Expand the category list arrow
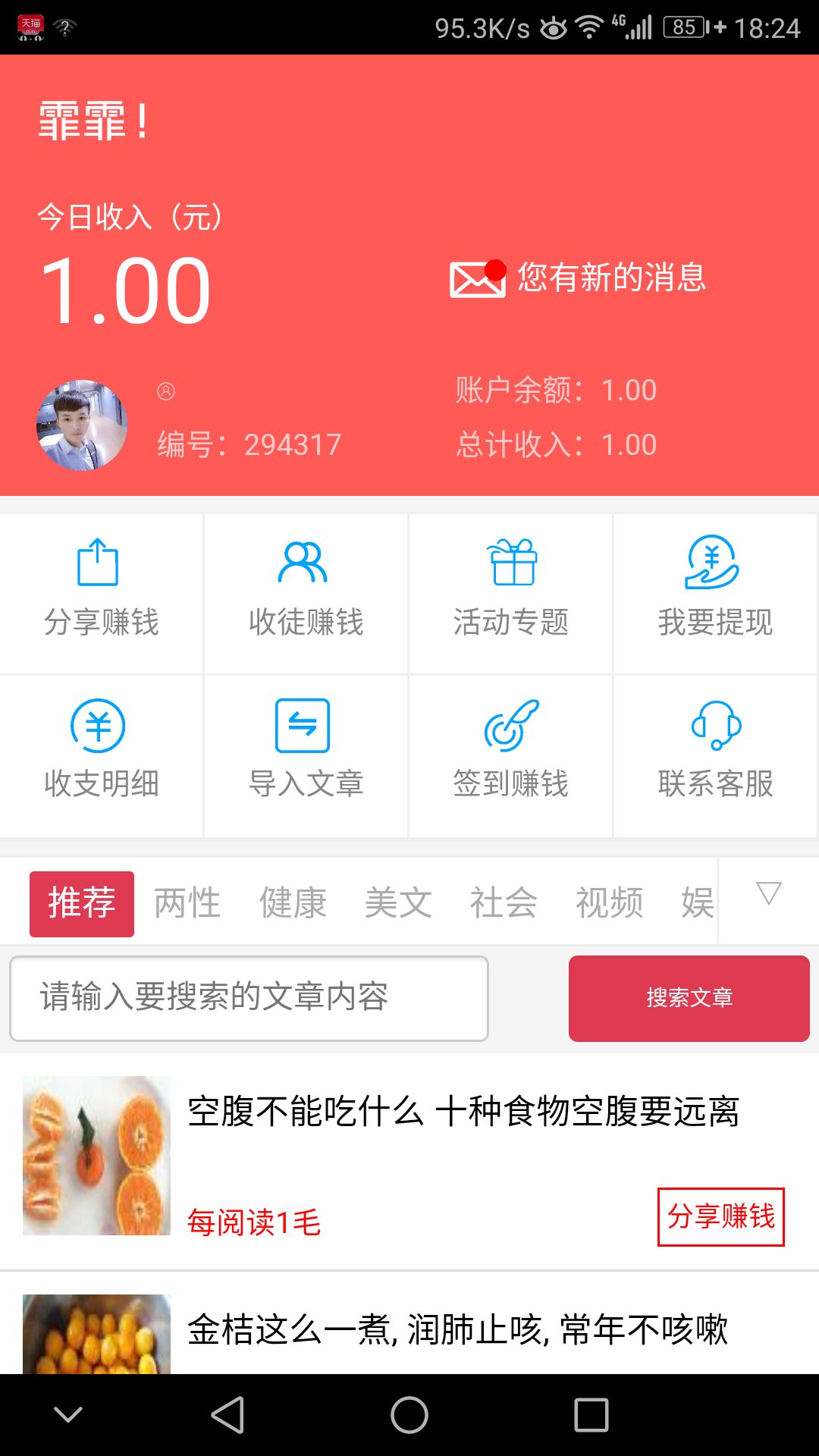This screenshot has width=819, height=1456. pyautogui.click(x=768, y=895)
